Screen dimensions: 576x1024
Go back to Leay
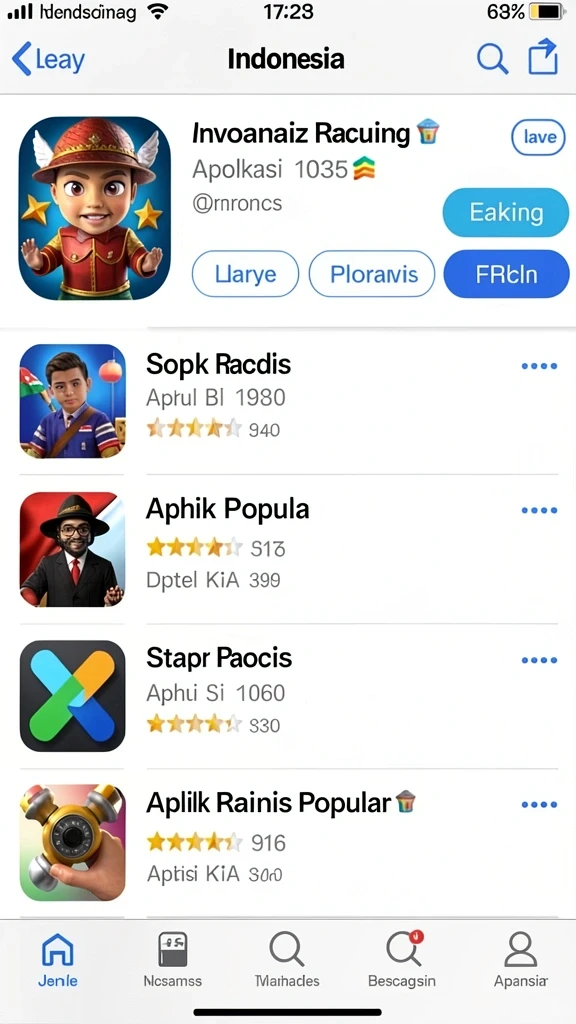point(48,59)
